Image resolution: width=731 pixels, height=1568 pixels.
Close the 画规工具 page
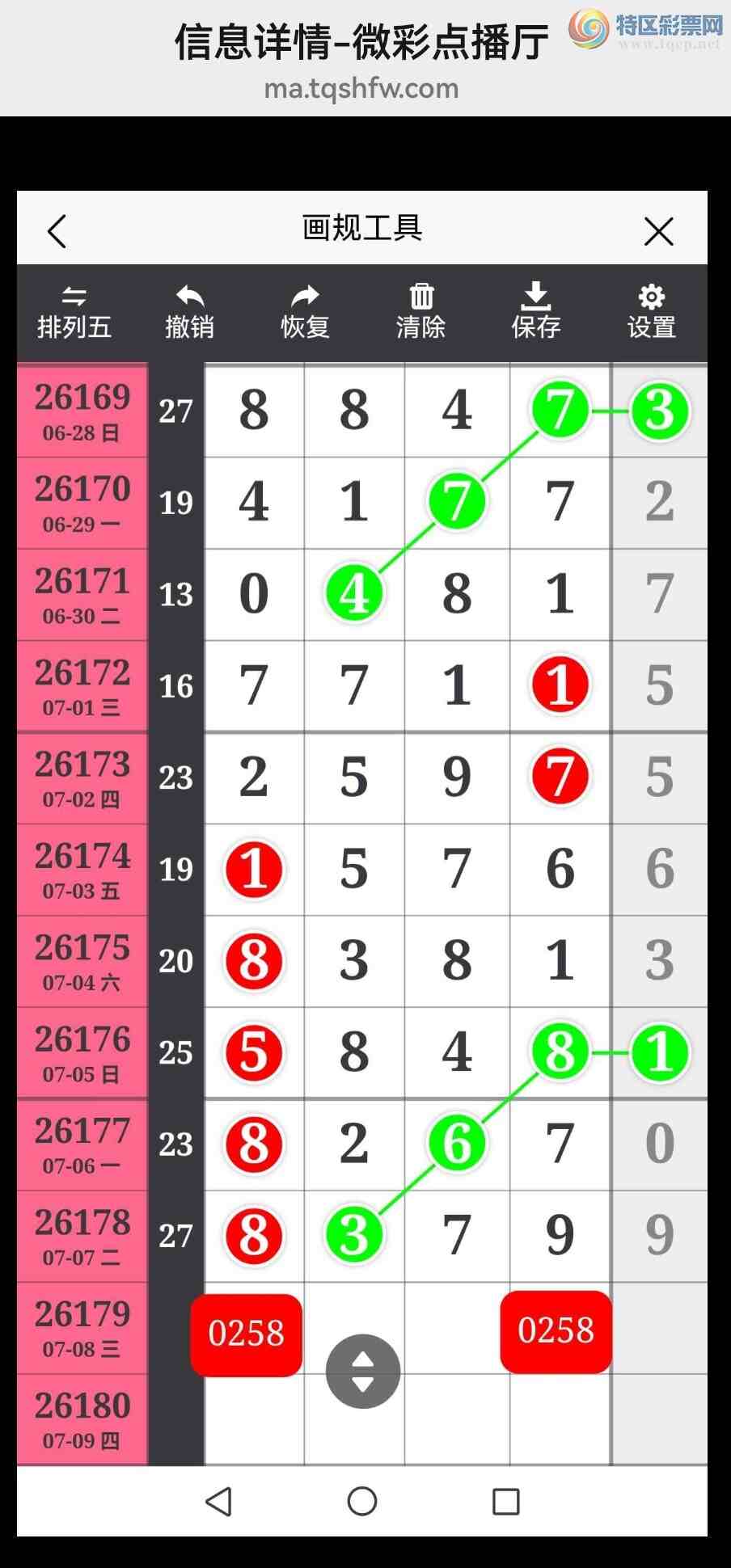click(x=659, y=231)
